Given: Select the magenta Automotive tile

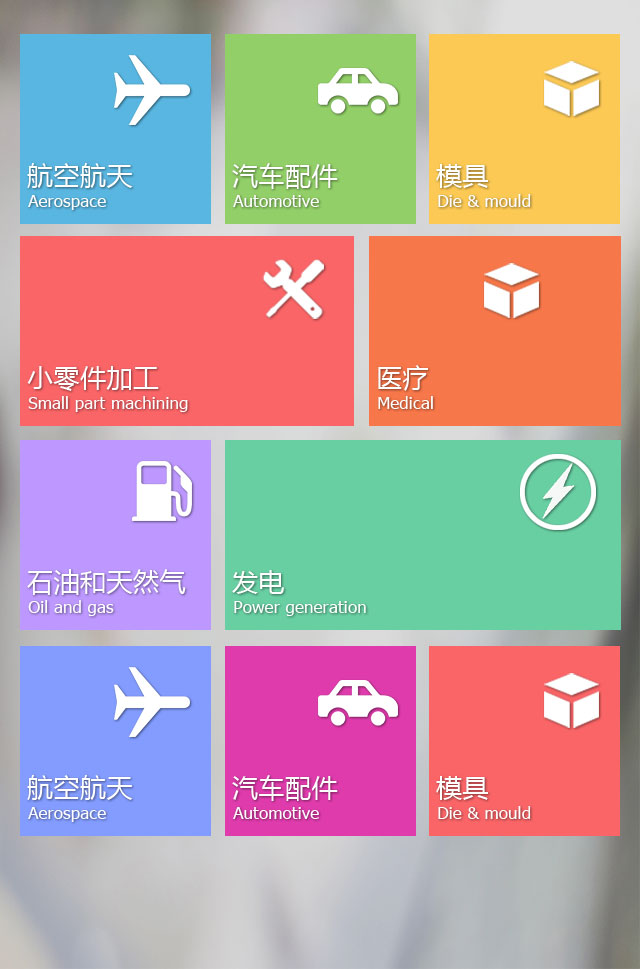Looking at the screenshot, I should tap(320, 741).
